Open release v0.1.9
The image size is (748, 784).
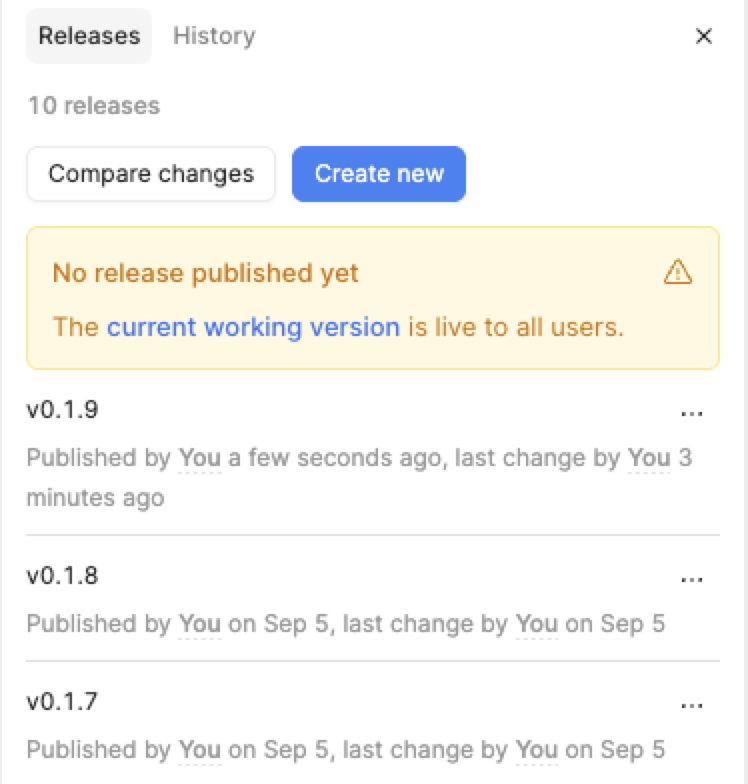click(62, 409)
